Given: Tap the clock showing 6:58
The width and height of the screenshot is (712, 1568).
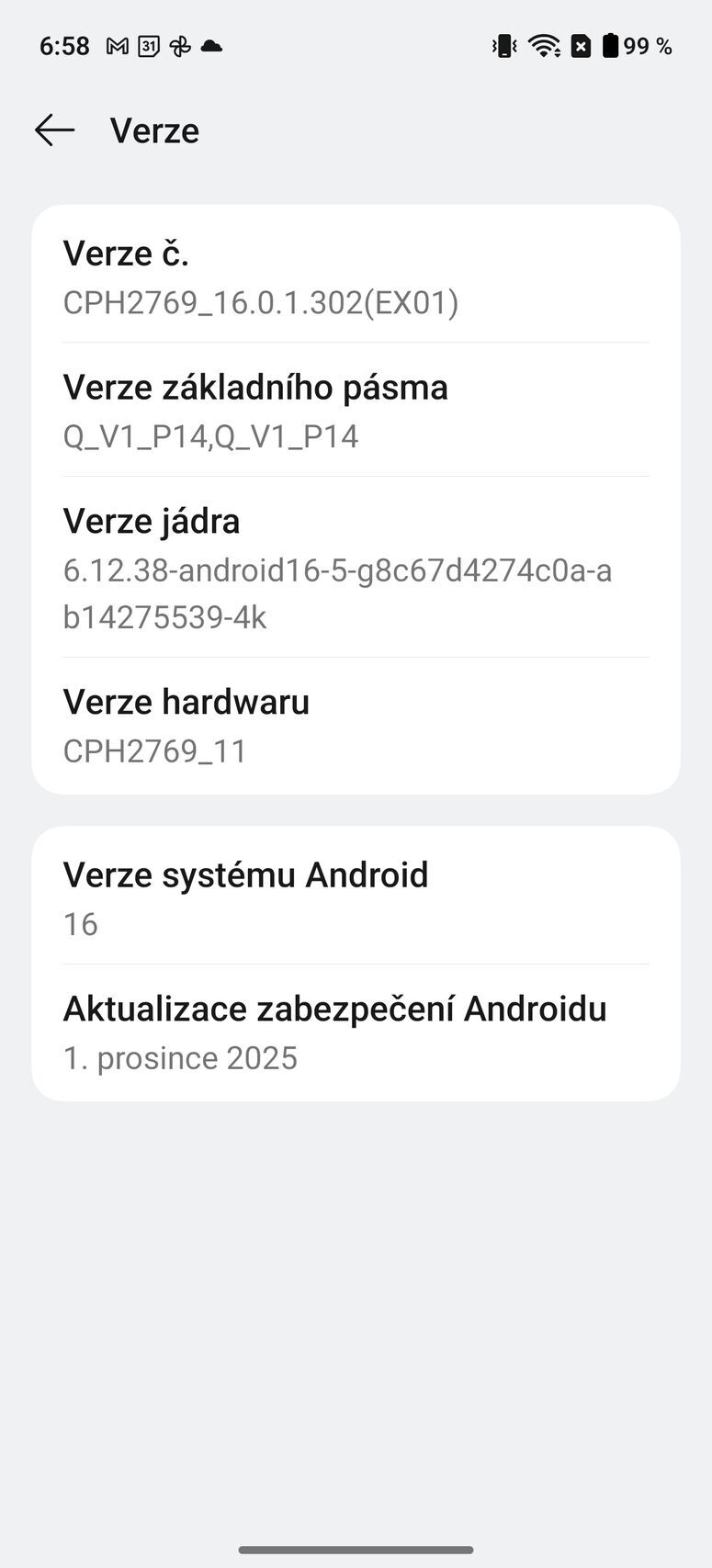Looking at the screenshot, I should [x=63, y=46].
